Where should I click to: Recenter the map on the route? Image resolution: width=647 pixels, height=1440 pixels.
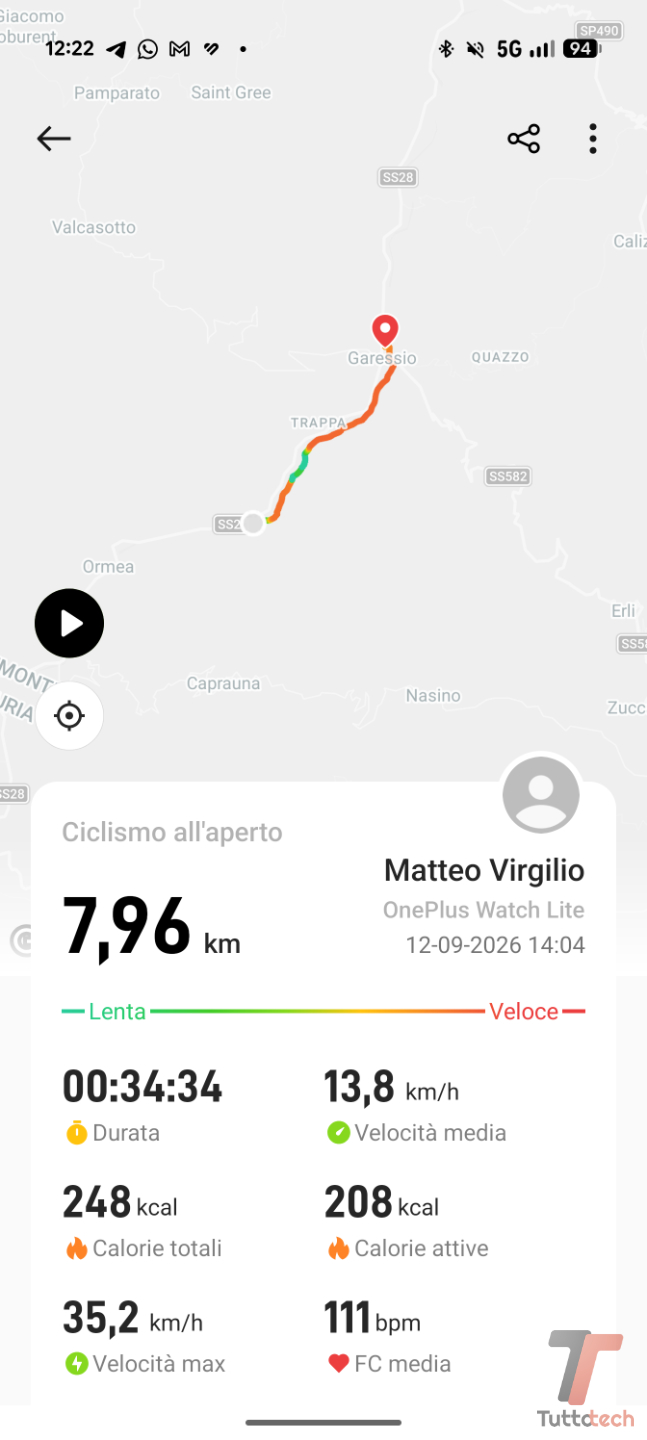point(69,716)
